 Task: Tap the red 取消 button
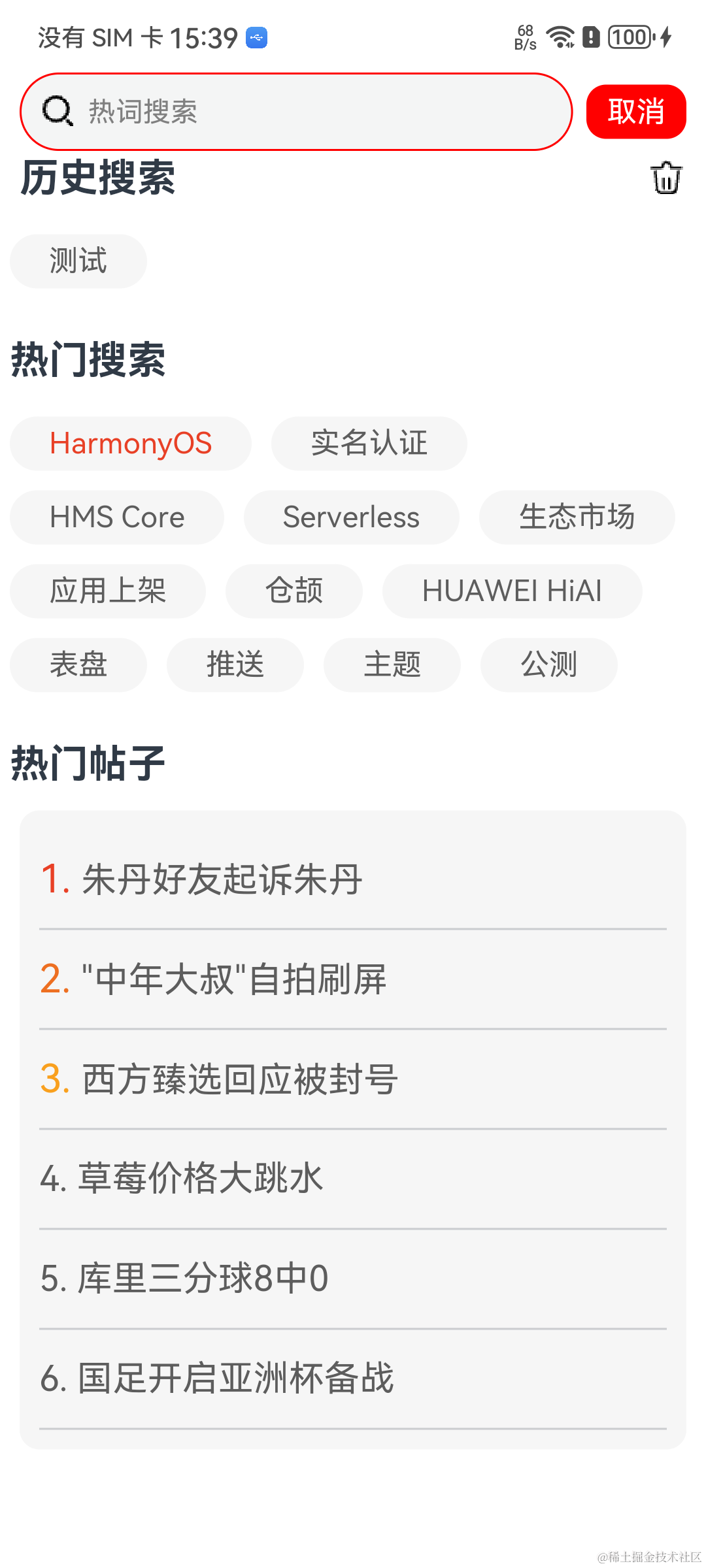pyautogui.click(x=635, y=112)
